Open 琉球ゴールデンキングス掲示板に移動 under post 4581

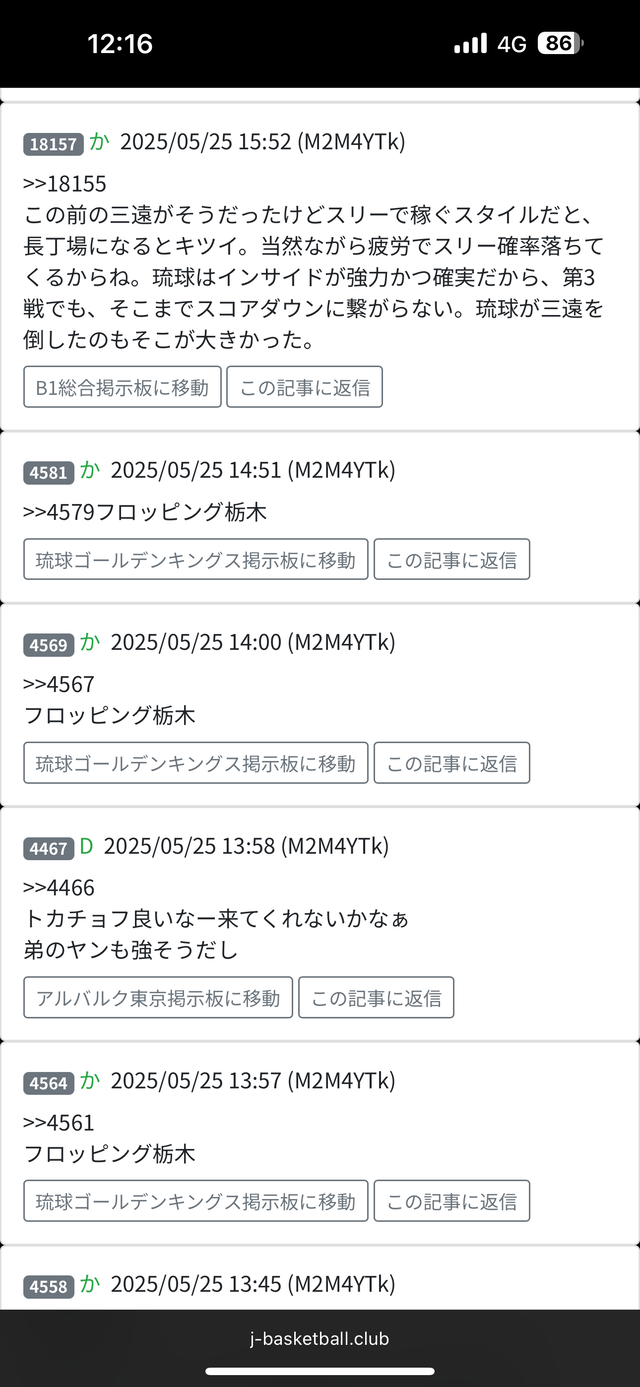click(196, 560)
